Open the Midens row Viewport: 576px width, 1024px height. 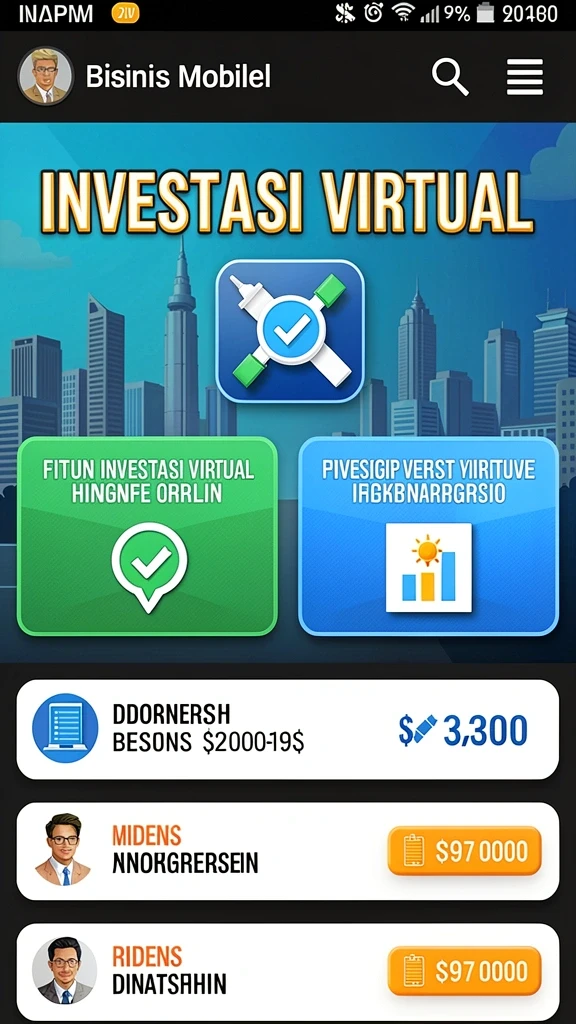click(x=288, y=852)
